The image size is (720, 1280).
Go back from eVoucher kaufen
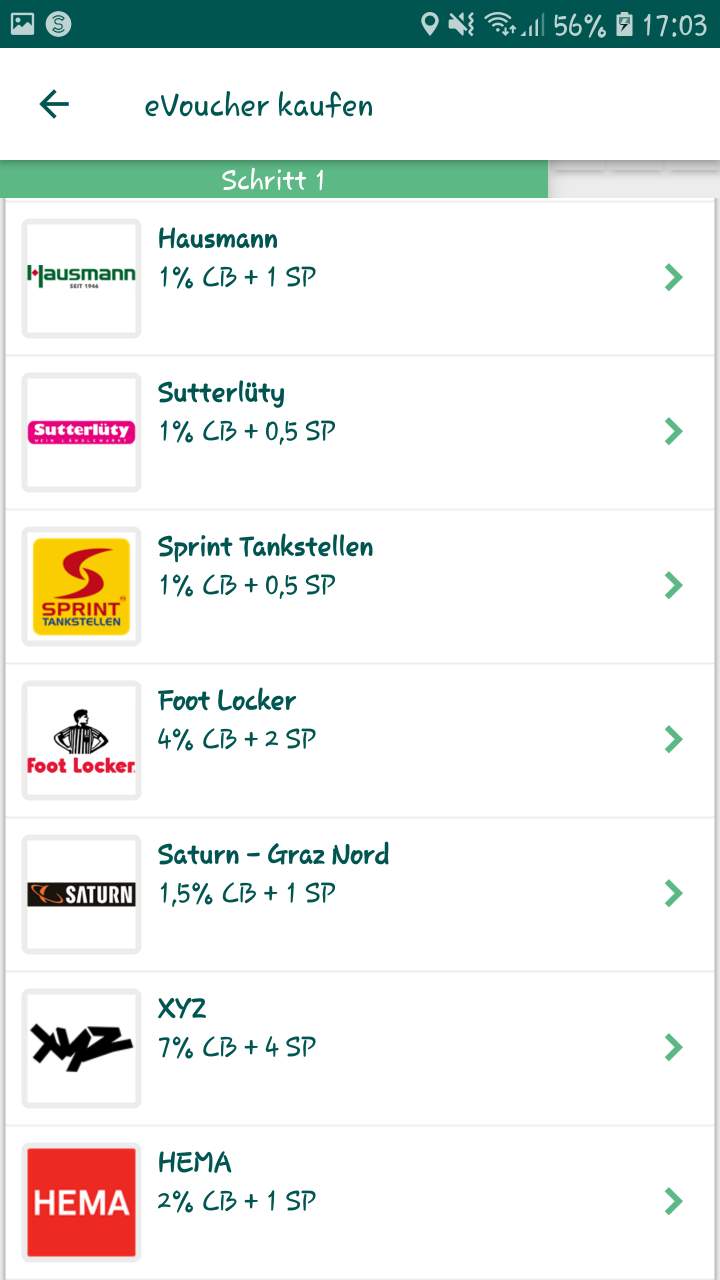pyautogui.click(x=54, y=104)
